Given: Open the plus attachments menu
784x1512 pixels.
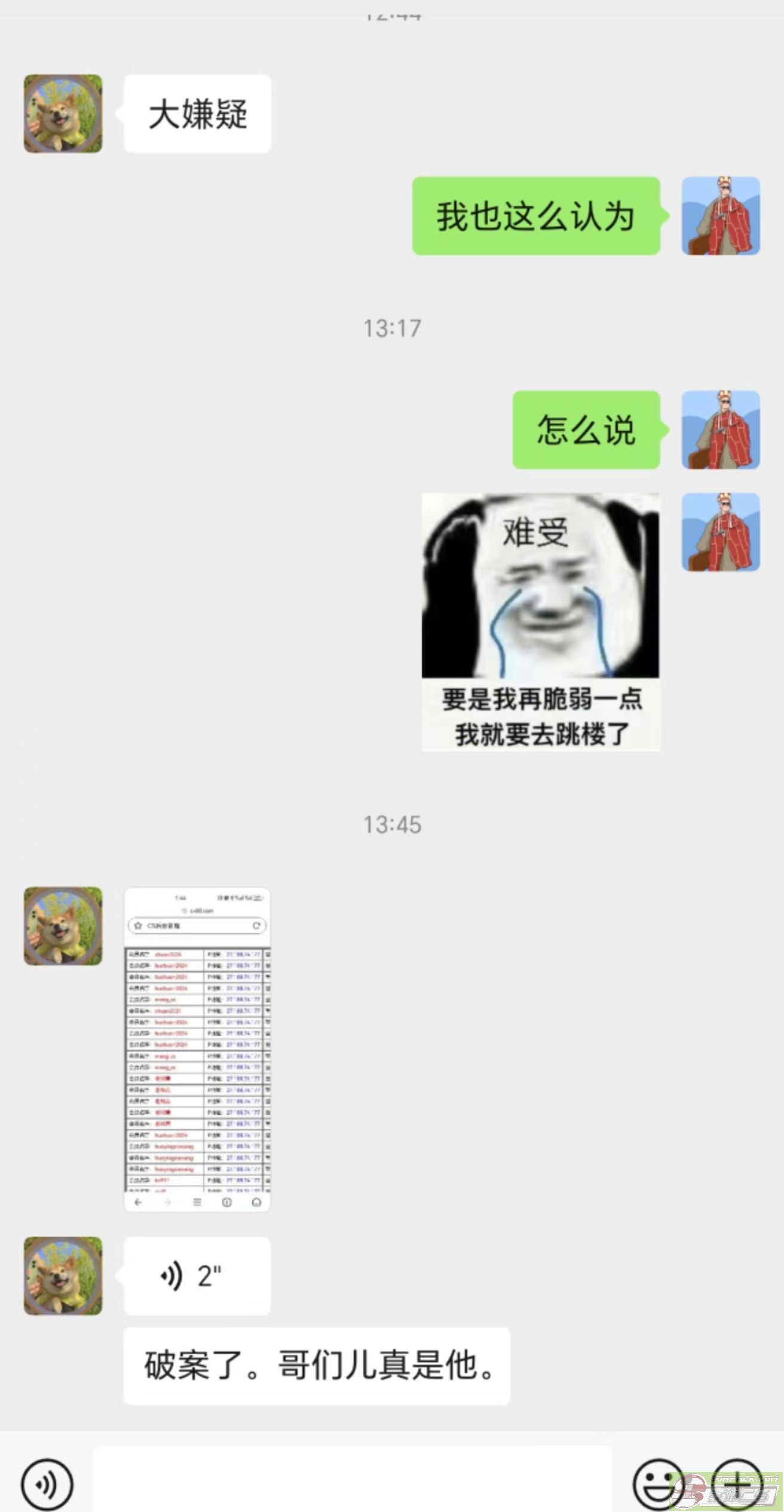Looking at the screenshot, I should pyautogui.click(x=737, y=1484).
